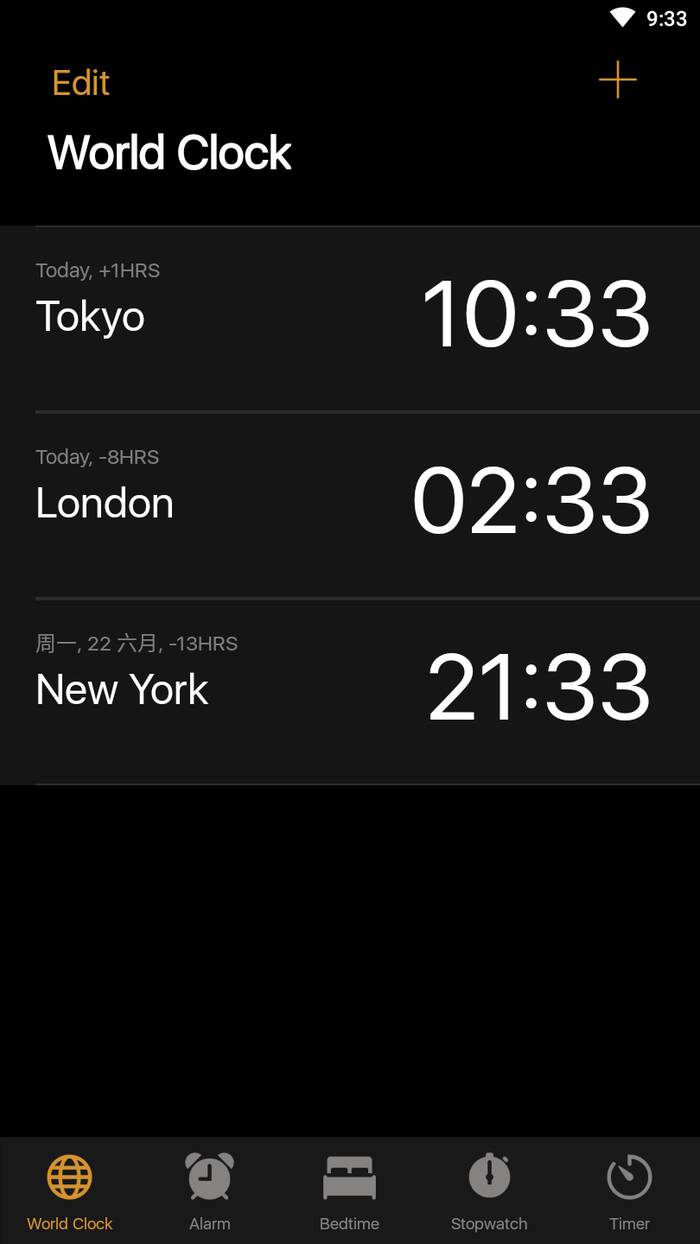The image size is (700, 1244).
Task: Switch to the Timer tab
Action: point(630,1190)
